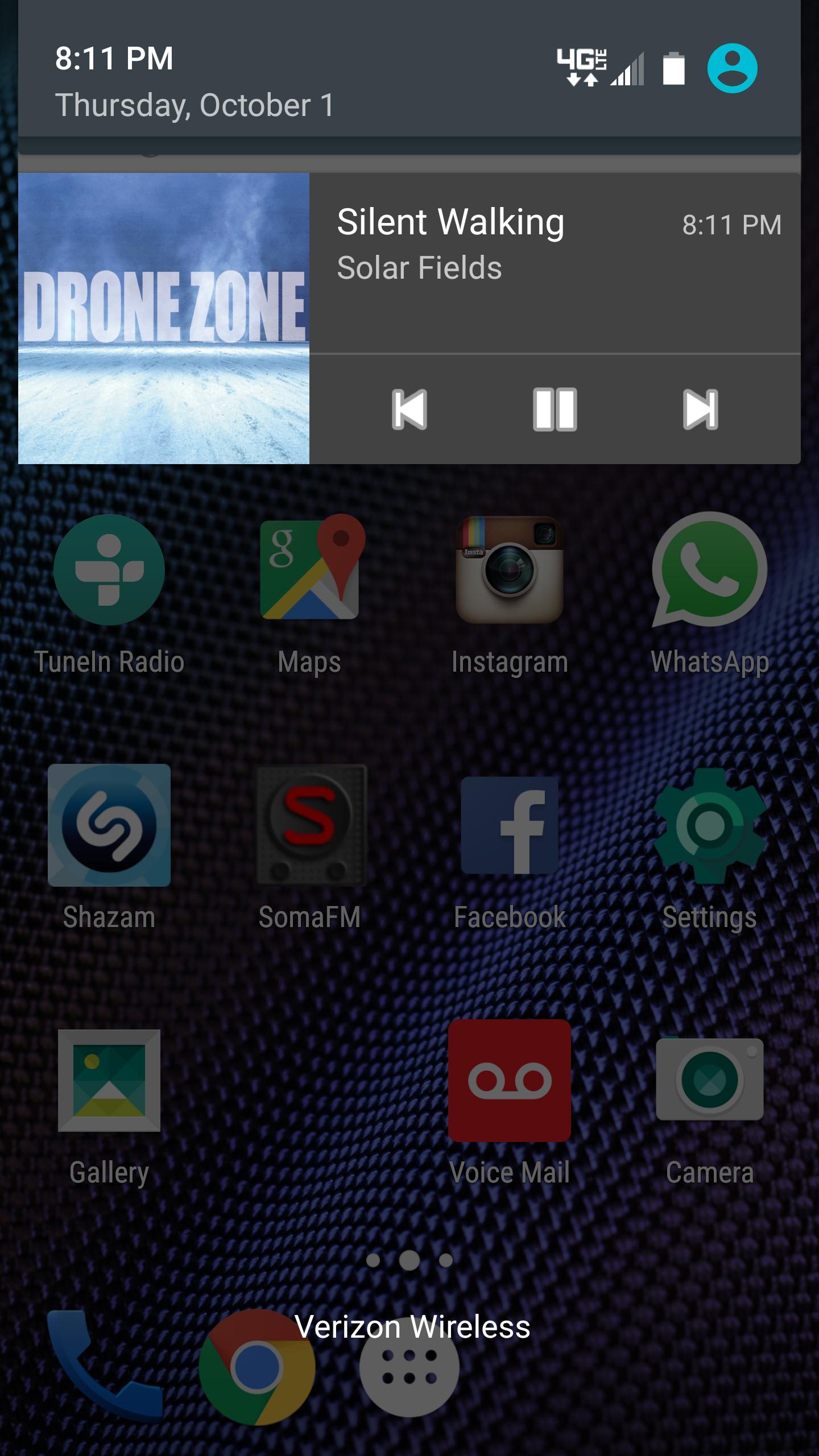Go back to the previous track

409,409
